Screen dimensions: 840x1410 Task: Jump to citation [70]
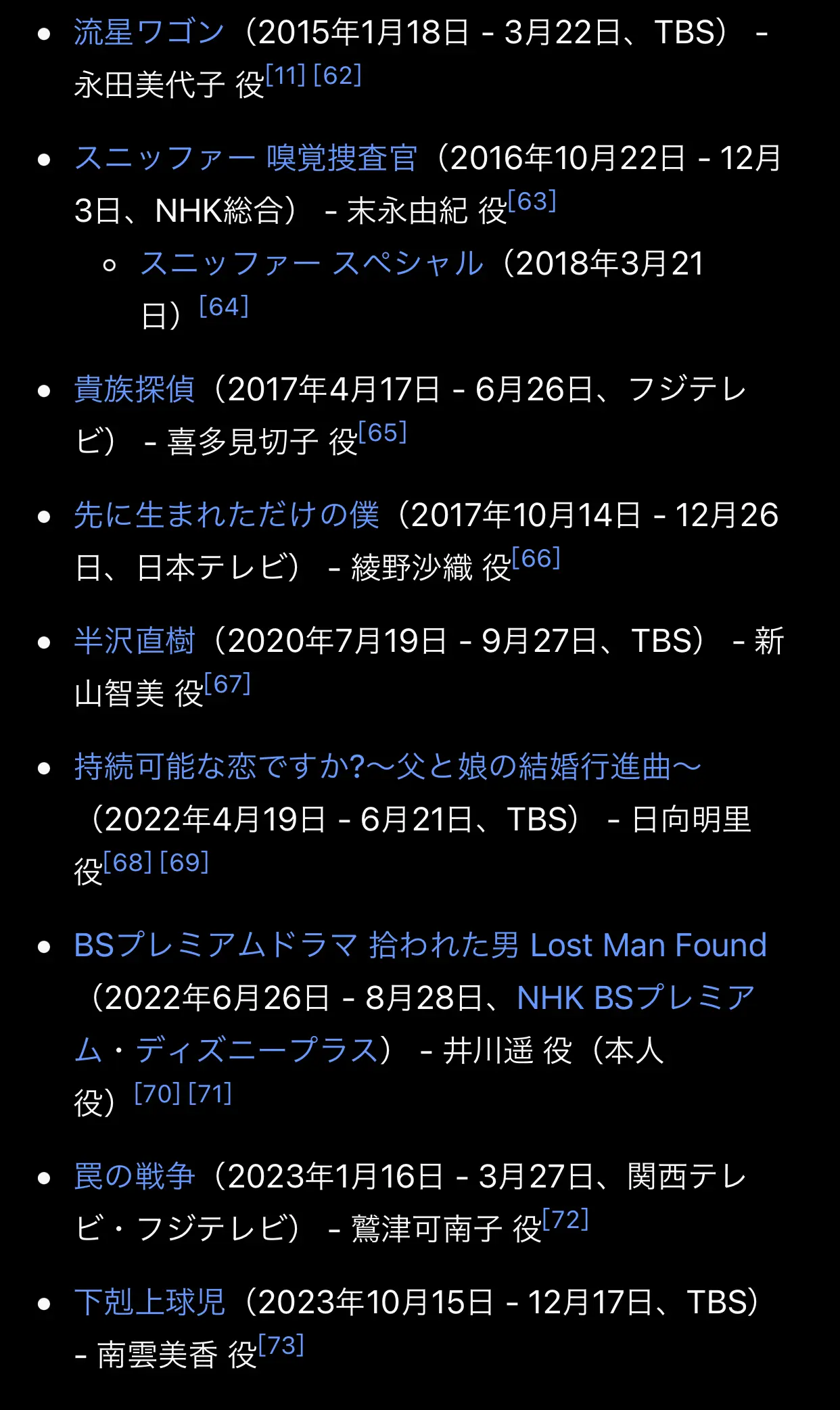pyautogui.click(x=158, y=1094)
